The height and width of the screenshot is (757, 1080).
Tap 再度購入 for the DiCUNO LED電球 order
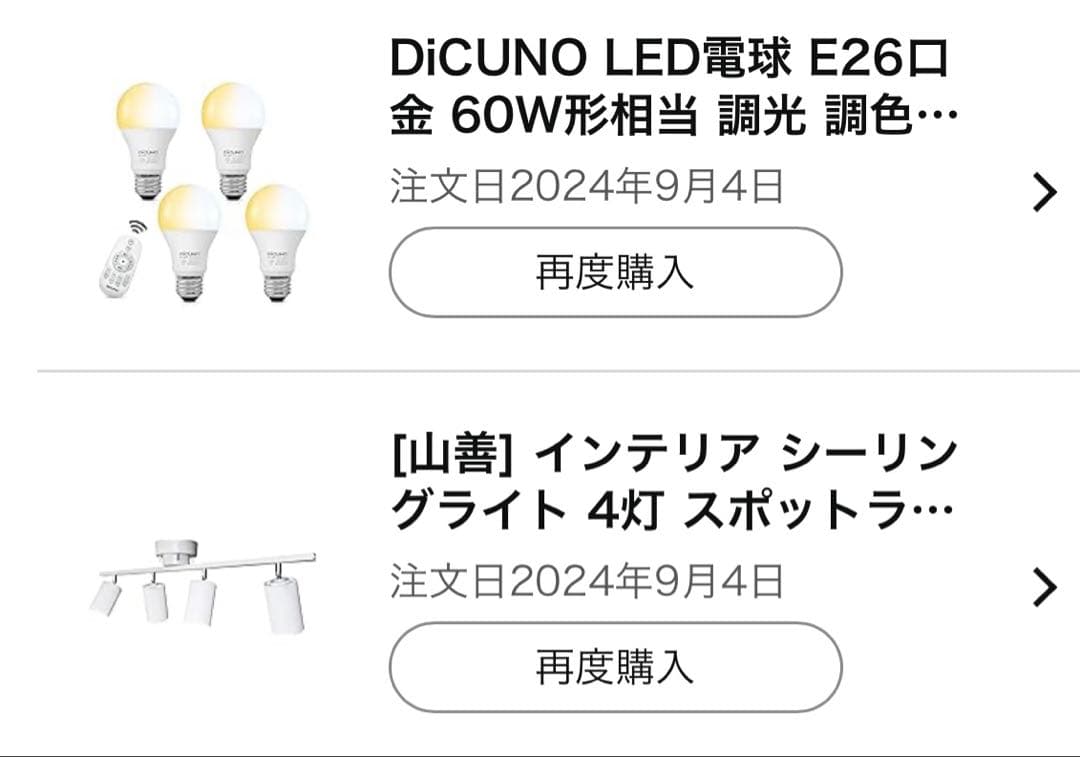tap(615, 273)
